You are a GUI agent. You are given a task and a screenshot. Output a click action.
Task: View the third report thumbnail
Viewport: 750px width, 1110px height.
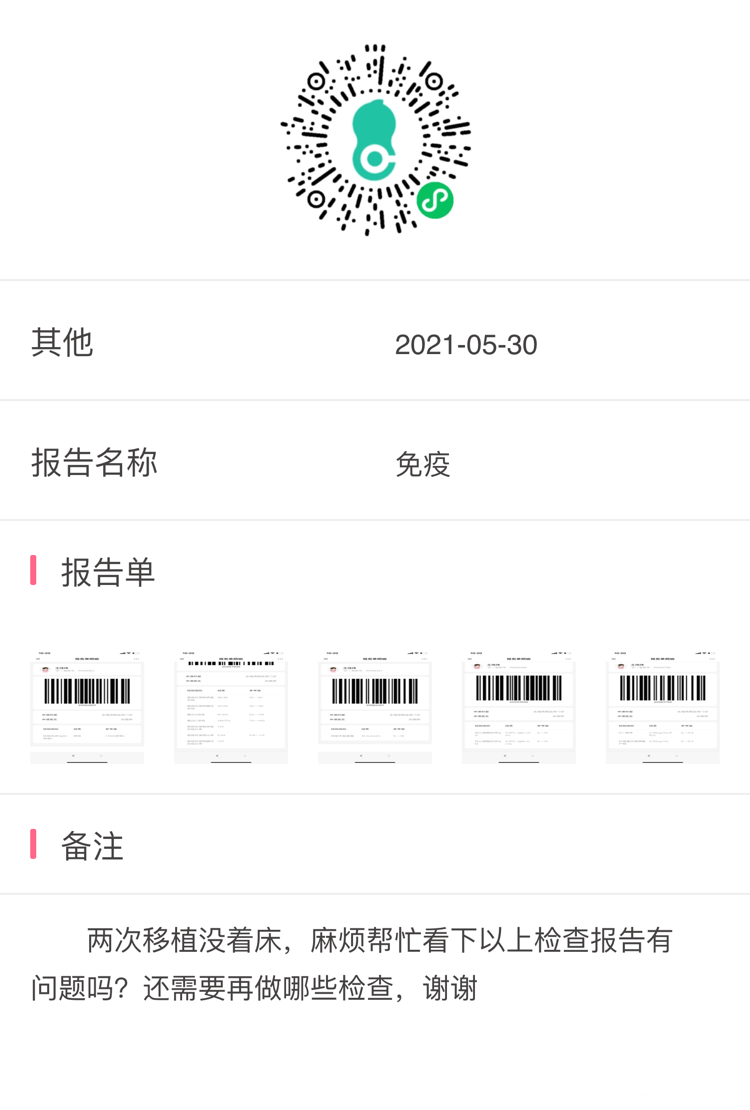coord(375,705)
